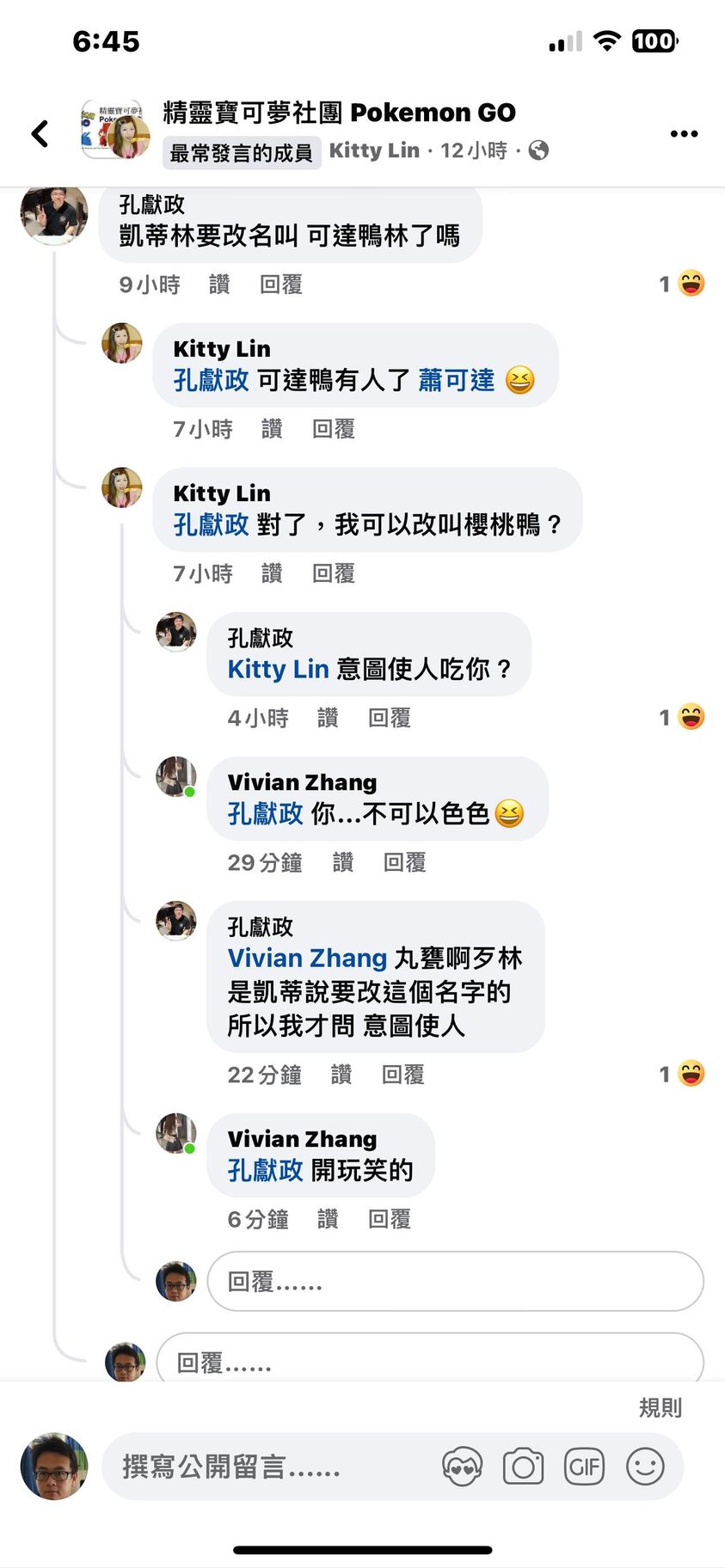
Task: Open the 精靈寶可夢社團 Pokemon GO group page
Action: point(339,113)
